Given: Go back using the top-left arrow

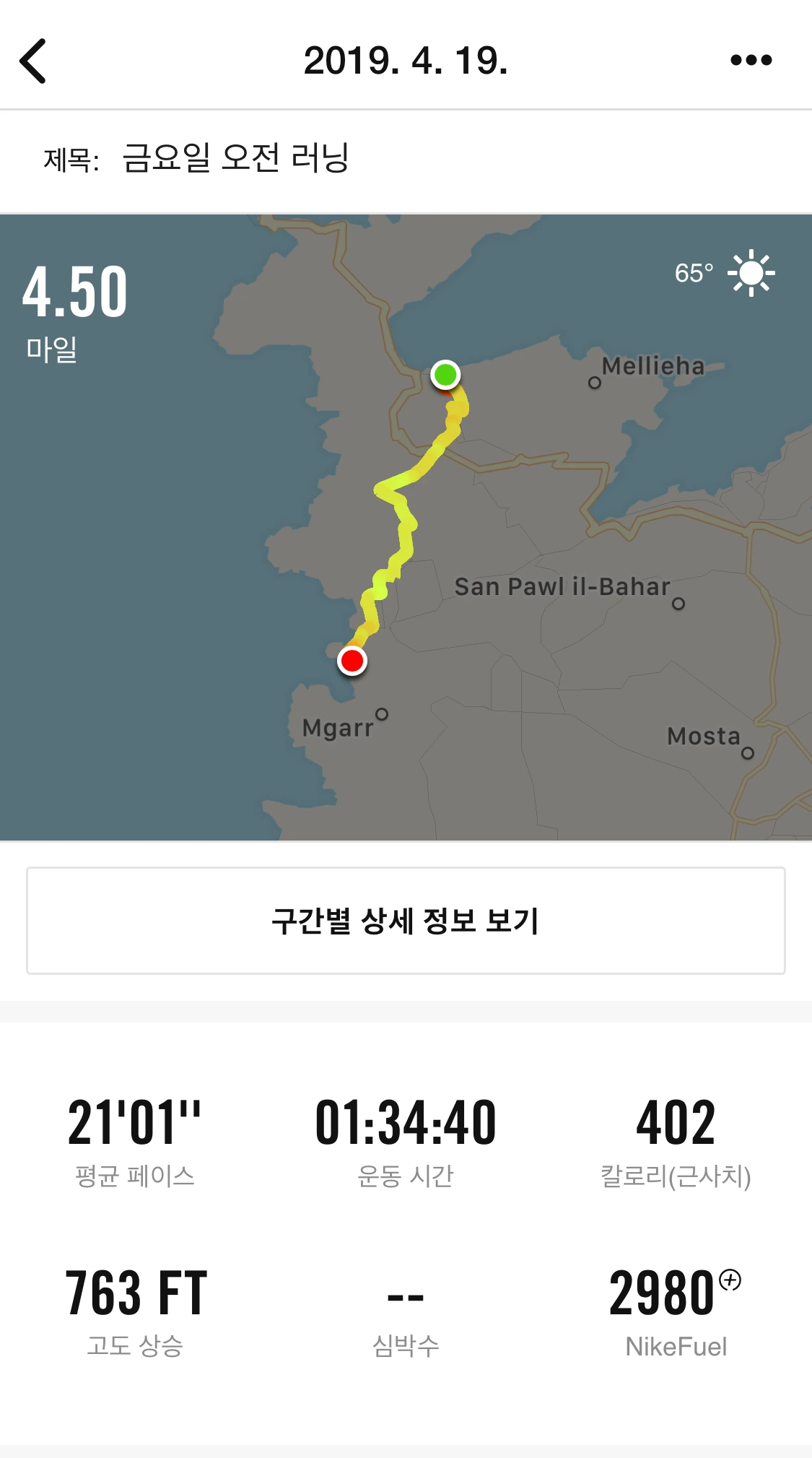Looking at the screenshot, I should tap(33, 61).
